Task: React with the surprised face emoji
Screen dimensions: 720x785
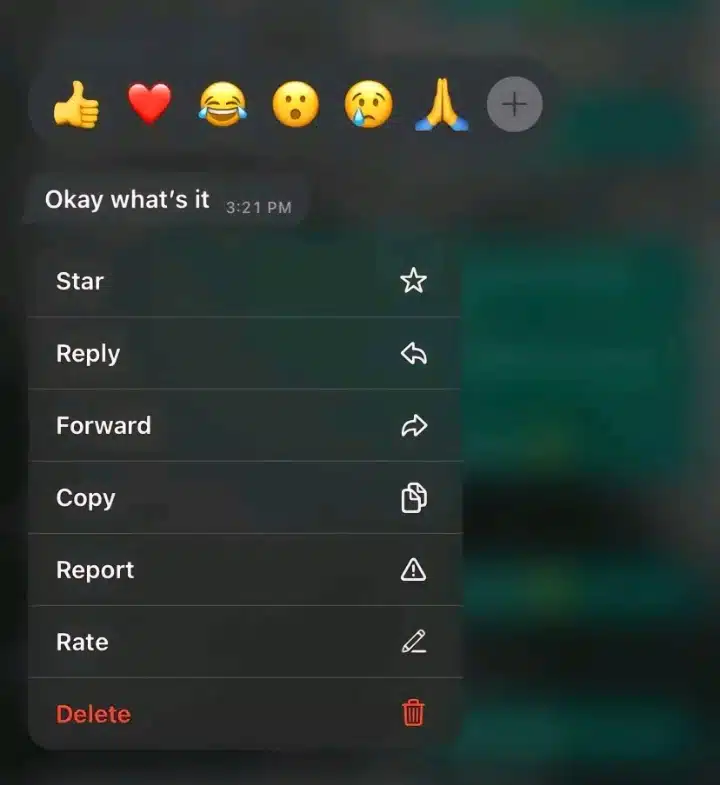Action: click(296, 104)
